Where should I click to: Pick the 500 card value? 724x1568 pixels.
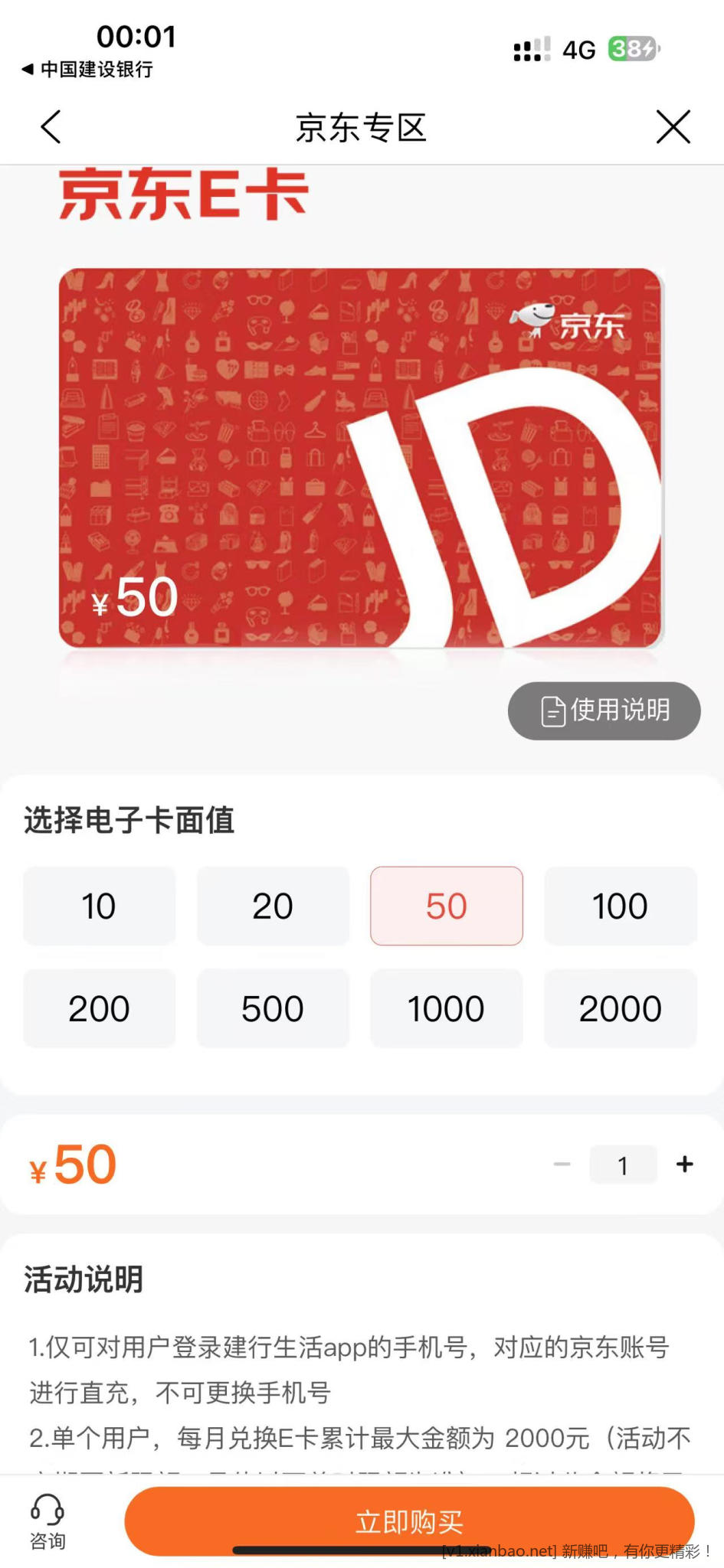(x=273, y=1008)
